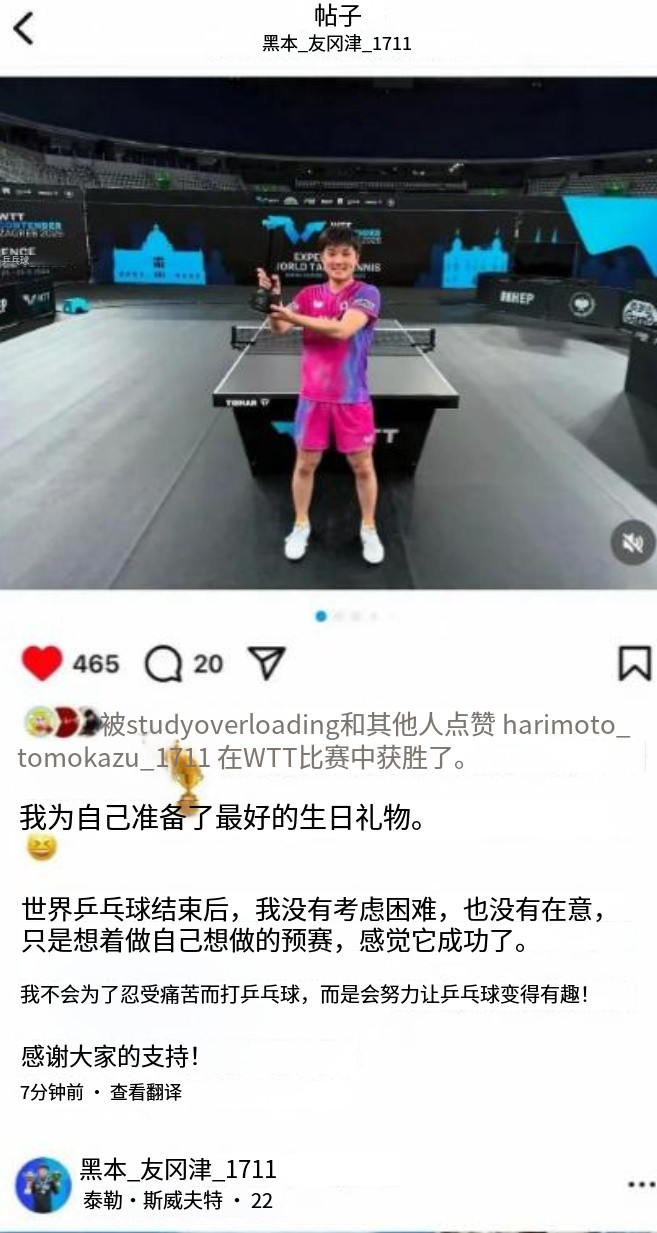The width and height of the screenshot is (657, 1233).
Task: Open the harimoto_tomokazu_1711 username in the caption
Action: 565,724
